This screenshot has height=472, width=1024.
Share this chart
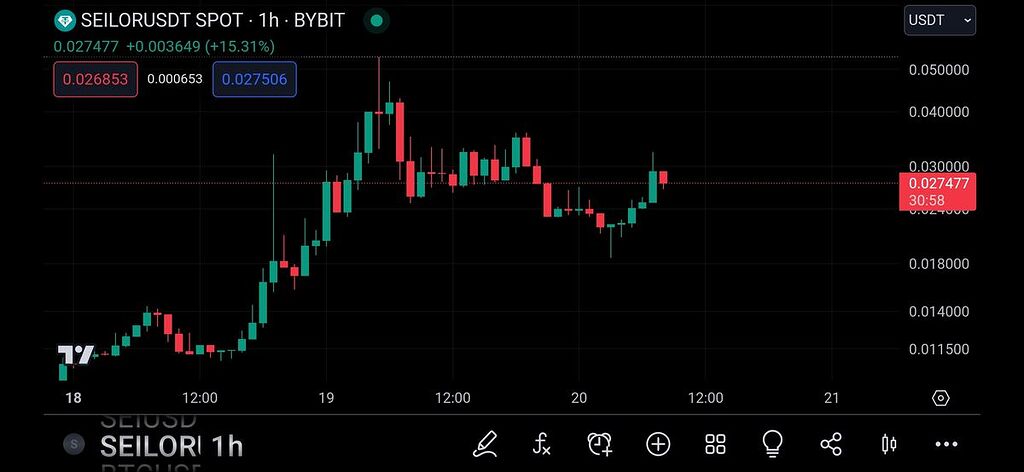[x=830, y=443]
